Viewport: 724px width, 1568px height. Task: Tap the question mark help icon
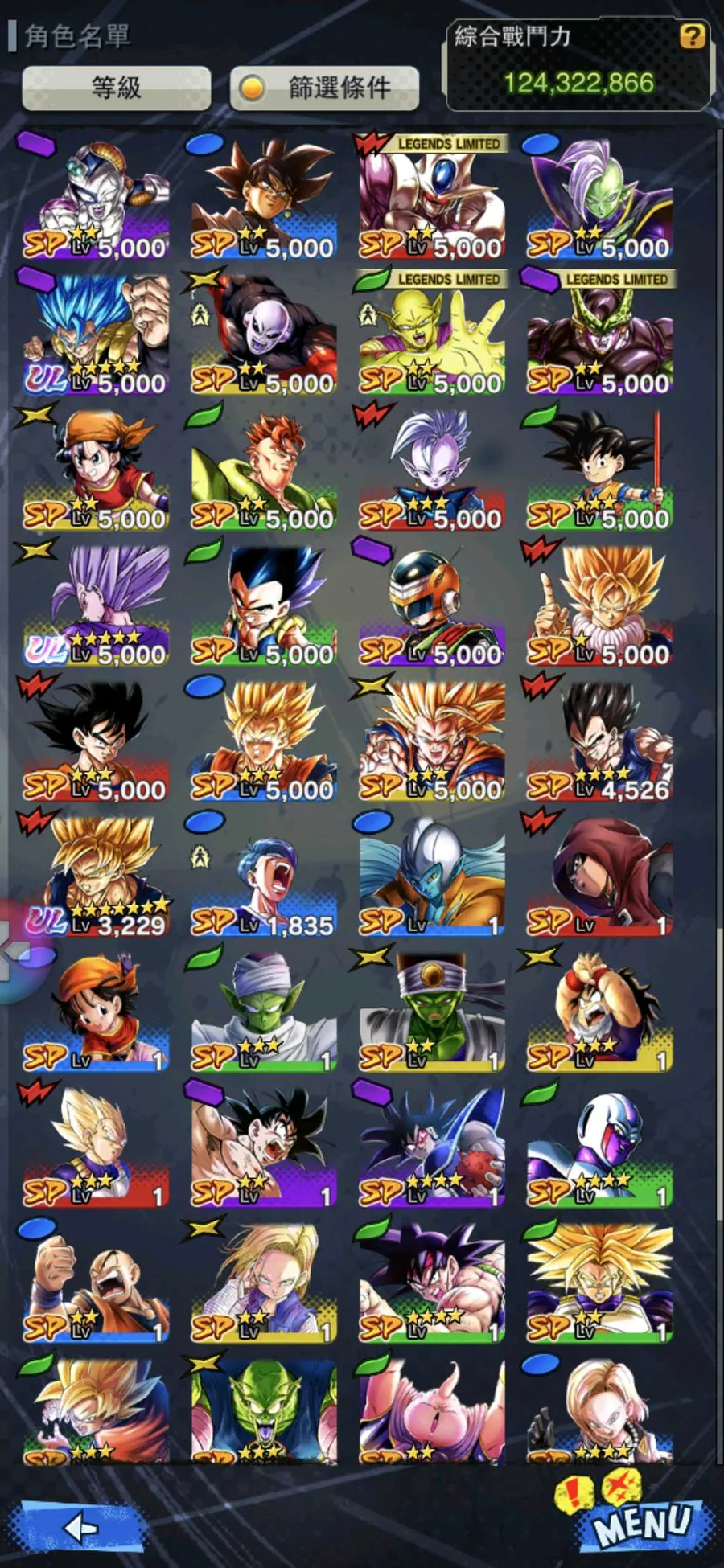coord(692,36)
